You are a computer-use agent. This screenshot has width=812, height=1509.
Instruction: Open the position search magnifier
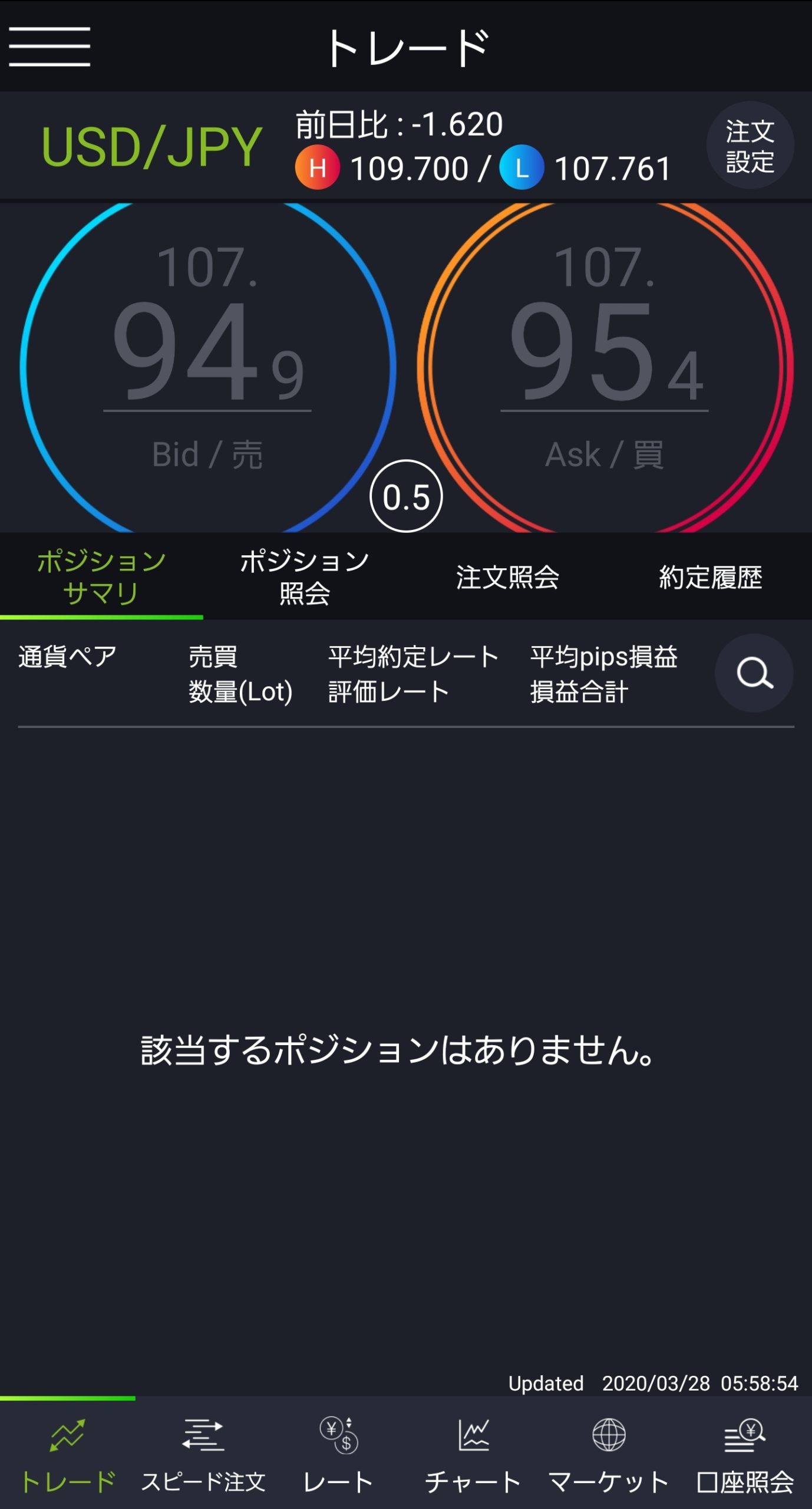754,673
